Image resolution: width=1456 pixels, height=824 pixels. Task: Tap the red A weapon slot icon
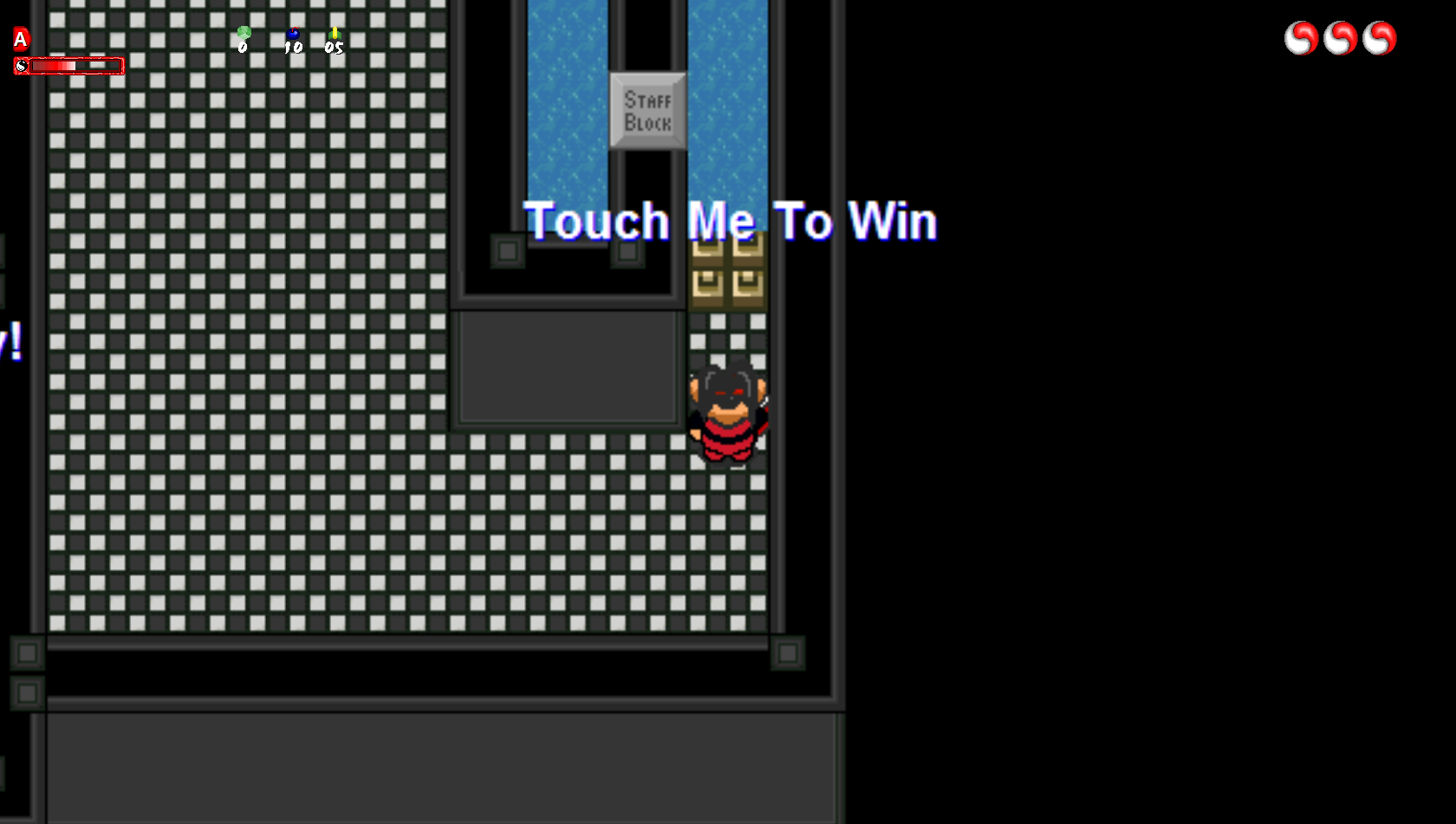click(x=21, y=39)
